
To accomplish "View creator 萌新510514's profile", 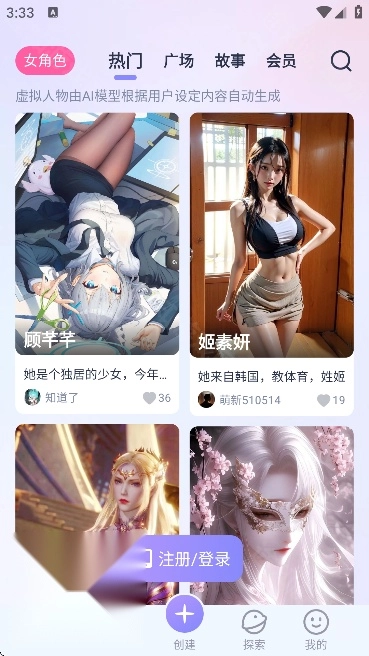I will pos(239,400).
